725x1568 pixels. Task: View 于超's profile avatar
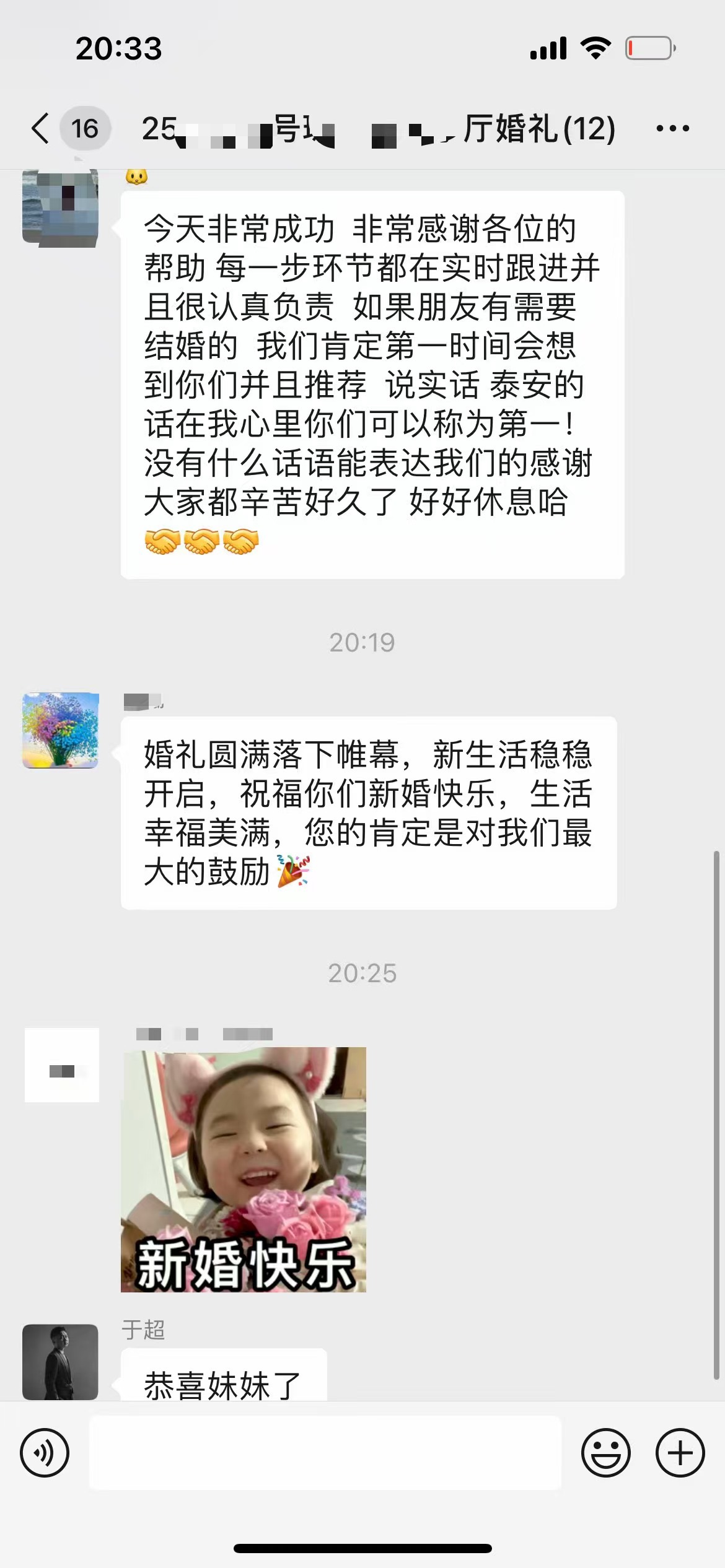tap(60, 1361)
